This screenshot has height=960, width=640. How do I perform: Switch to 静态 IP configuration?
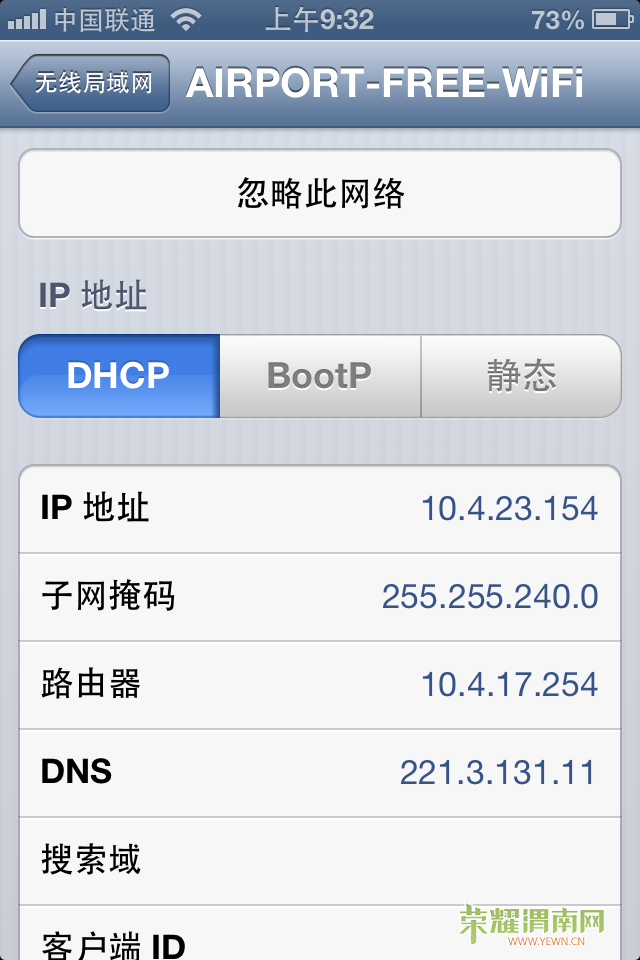521,376
